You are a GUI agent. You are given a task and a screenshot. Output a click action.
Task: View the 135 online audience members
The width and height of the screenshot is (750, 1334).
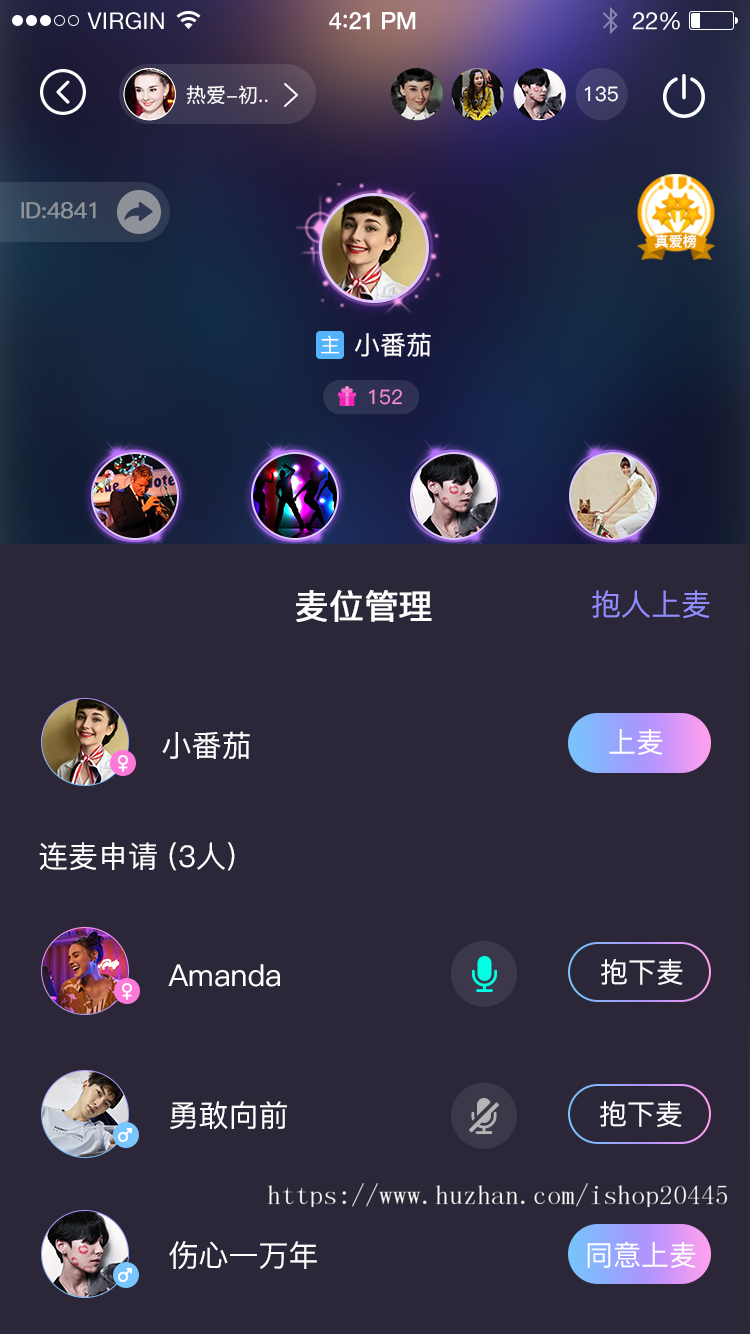tap(601, 94)
